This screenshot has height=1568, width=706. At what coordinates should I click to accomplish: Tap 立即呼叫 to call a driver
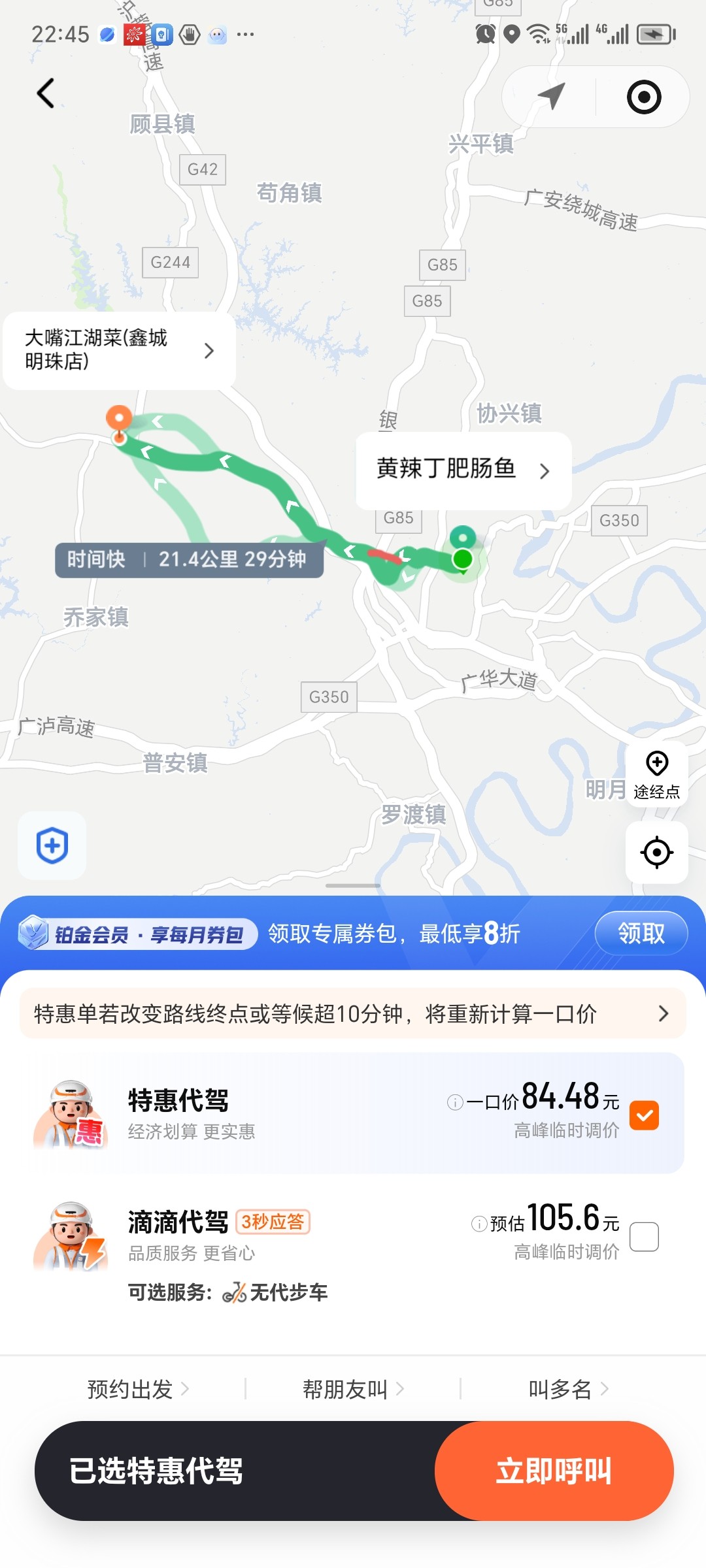click(554, 1471)
